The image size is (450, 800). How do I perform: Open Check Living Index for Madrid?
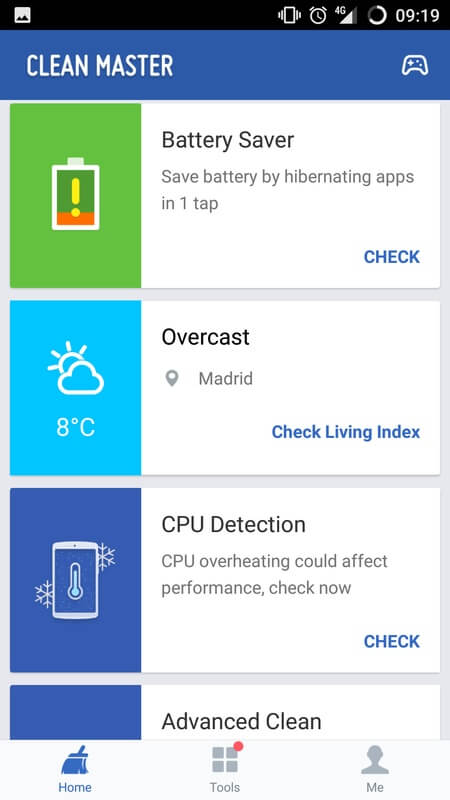(345, 432)
